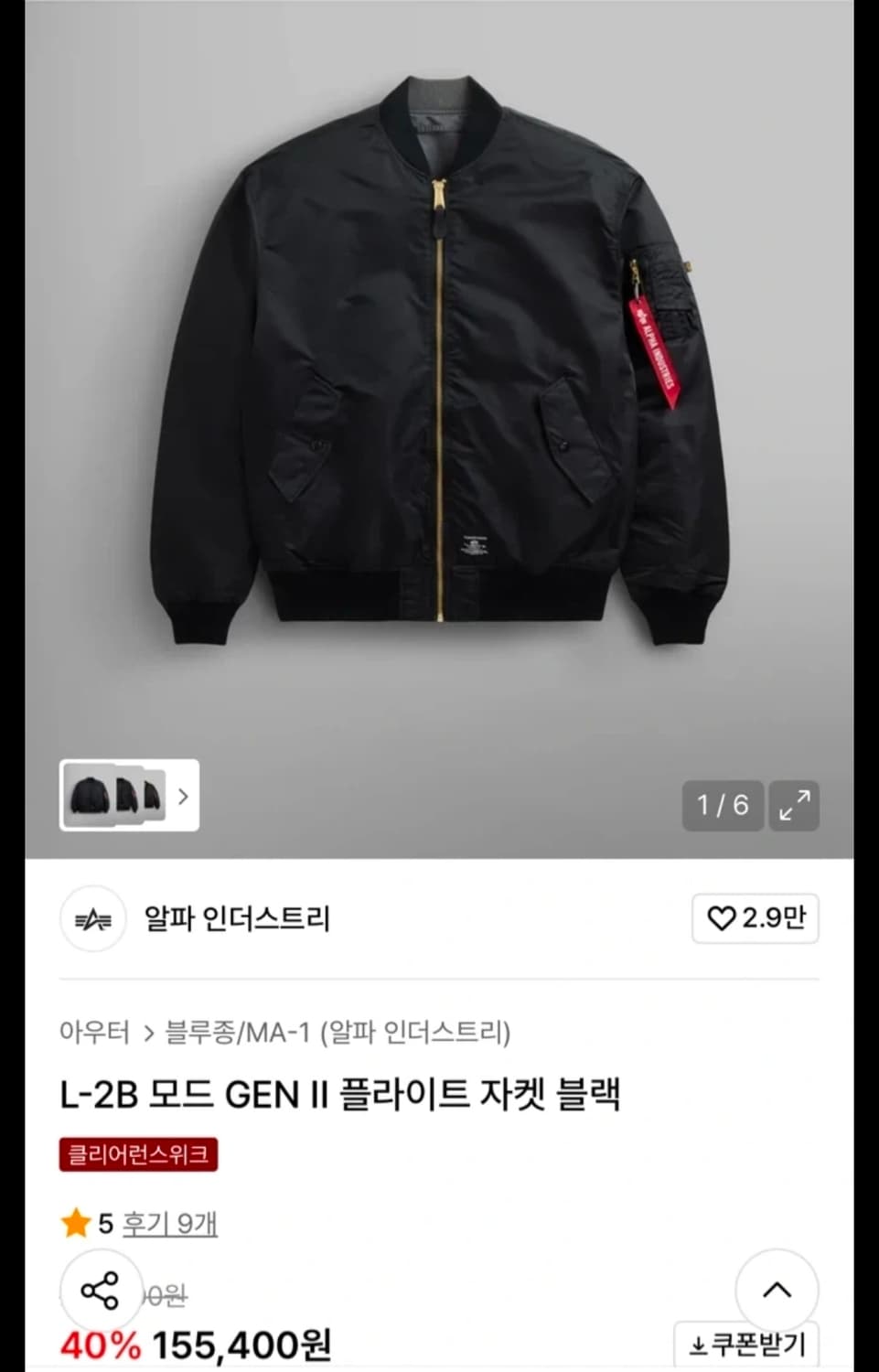The height and width of the screenshot is (1372, 879).
Task: Tap the fullscreen expand icon on the product image
Action: [796, 806]
